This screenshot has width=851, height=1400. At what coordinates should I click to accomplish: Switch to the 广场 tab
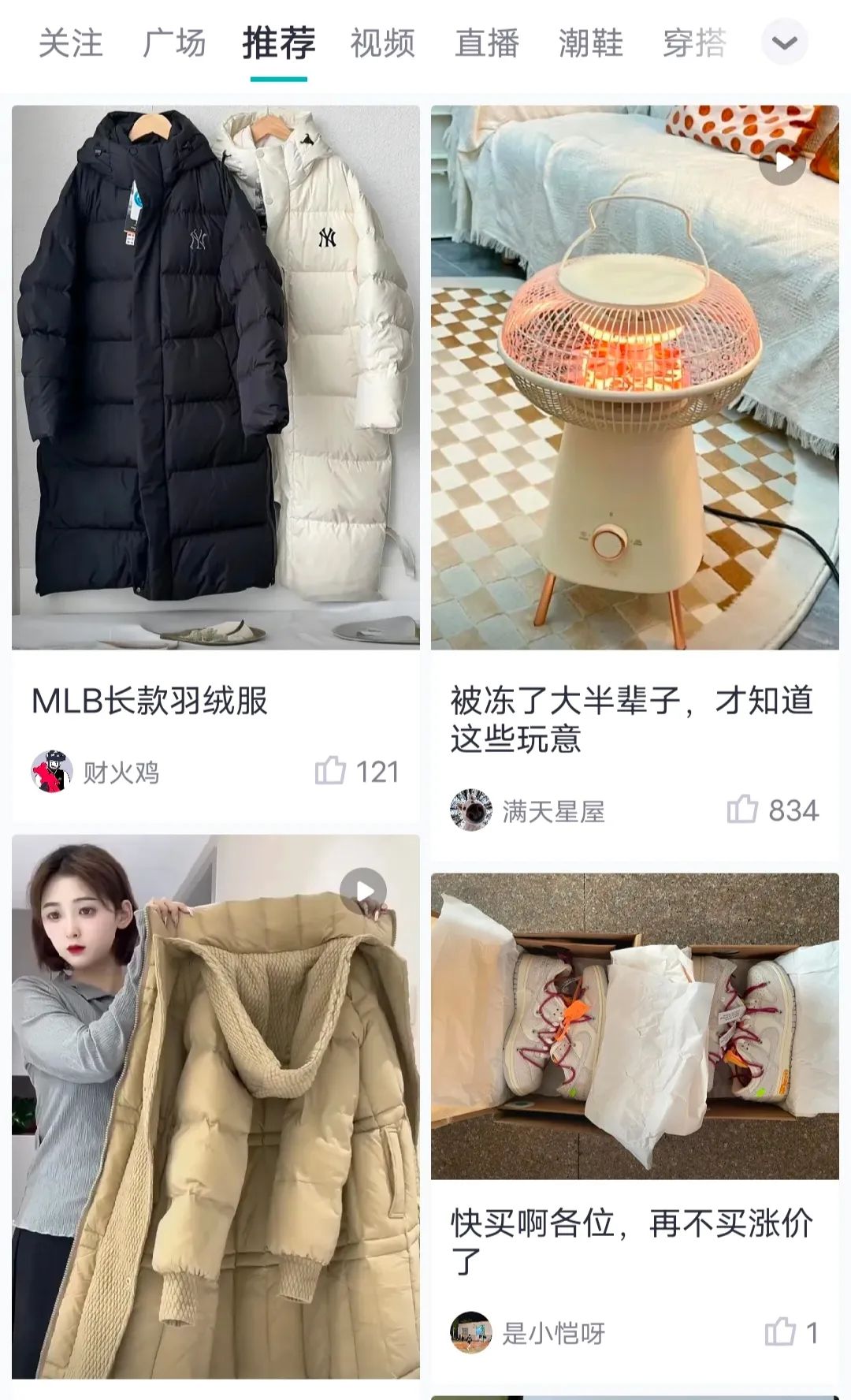point(174,43)
